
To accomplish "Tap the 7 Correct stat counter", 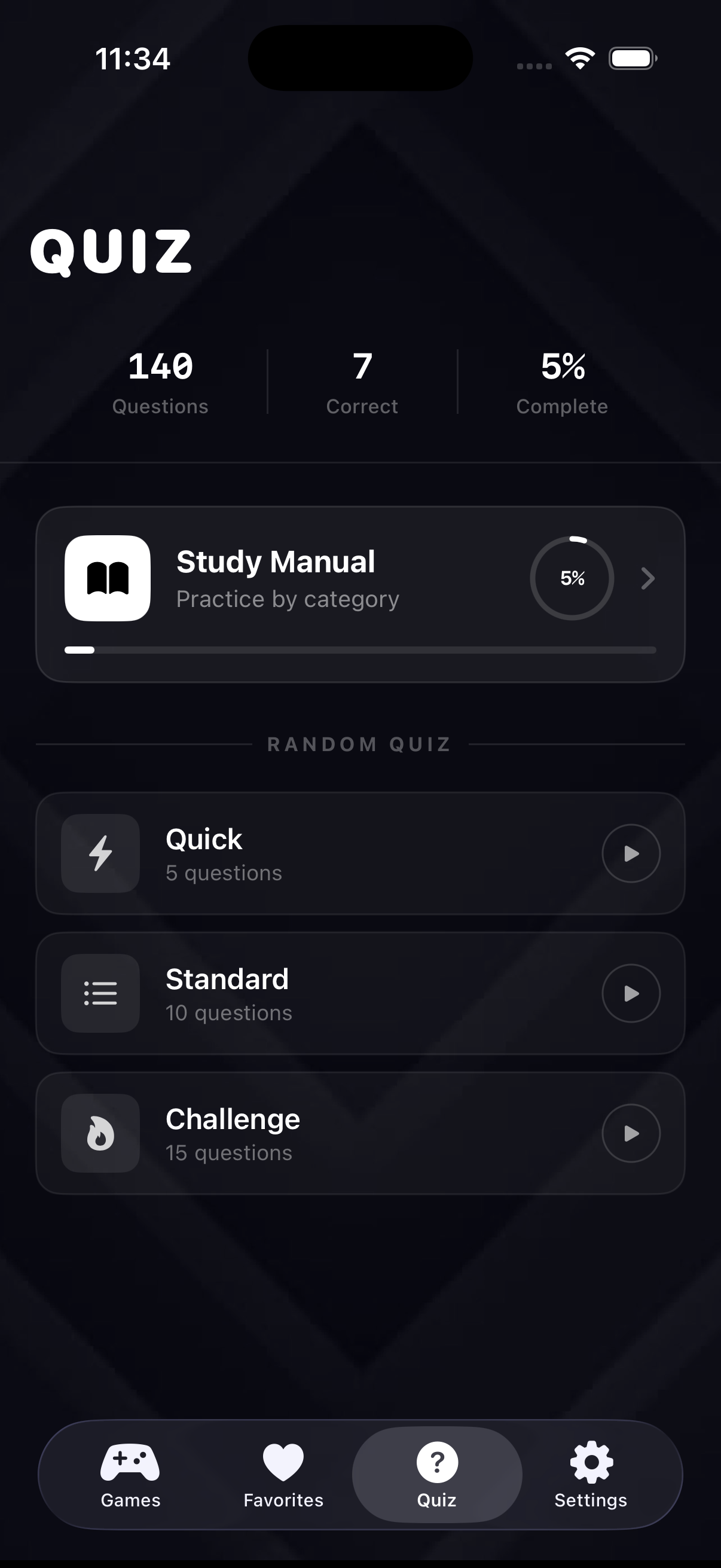I will click(x=362, y=380).
